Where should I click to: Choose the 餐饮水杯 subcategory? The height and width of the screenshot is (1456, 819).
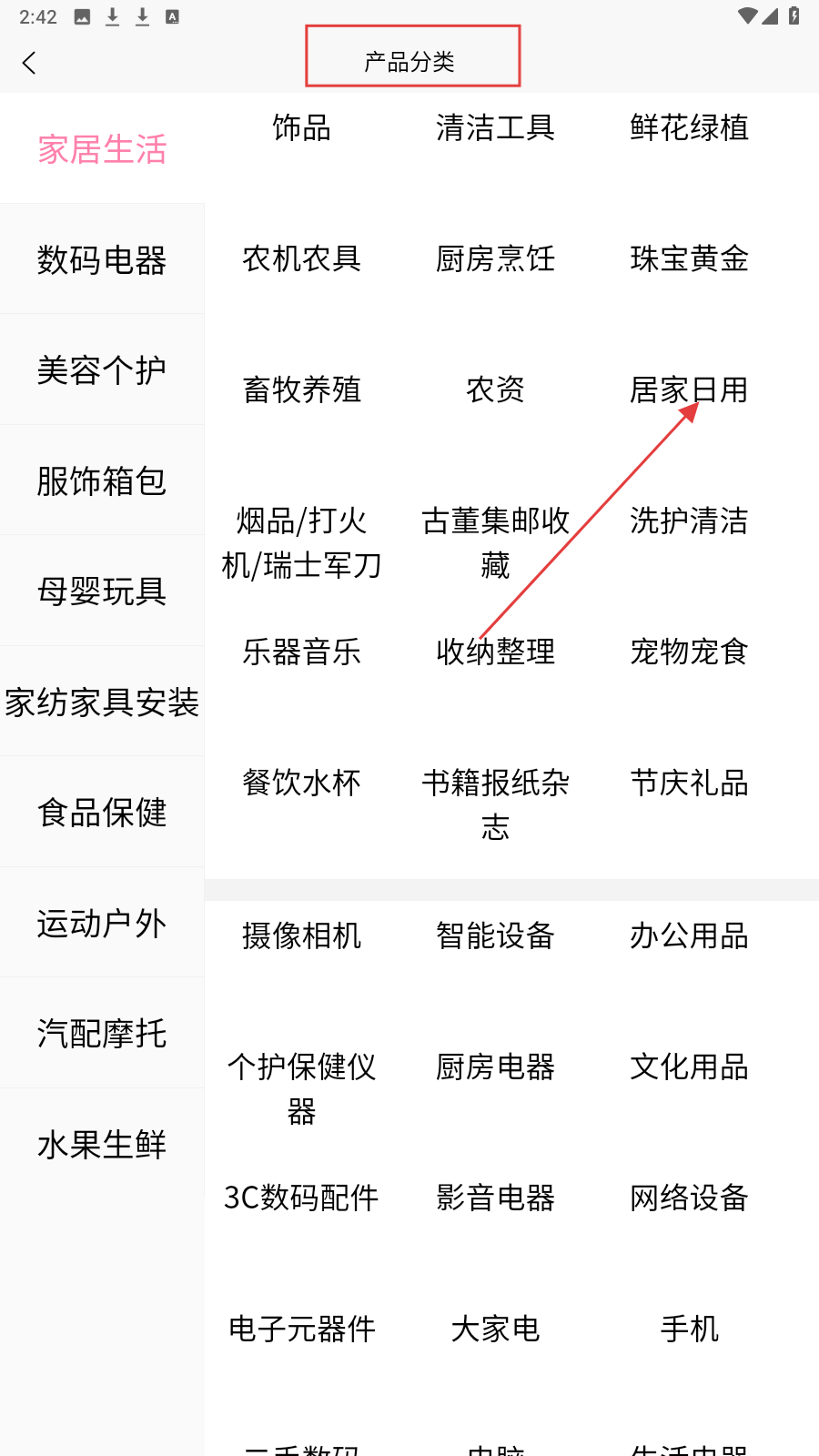pos(301,784)
